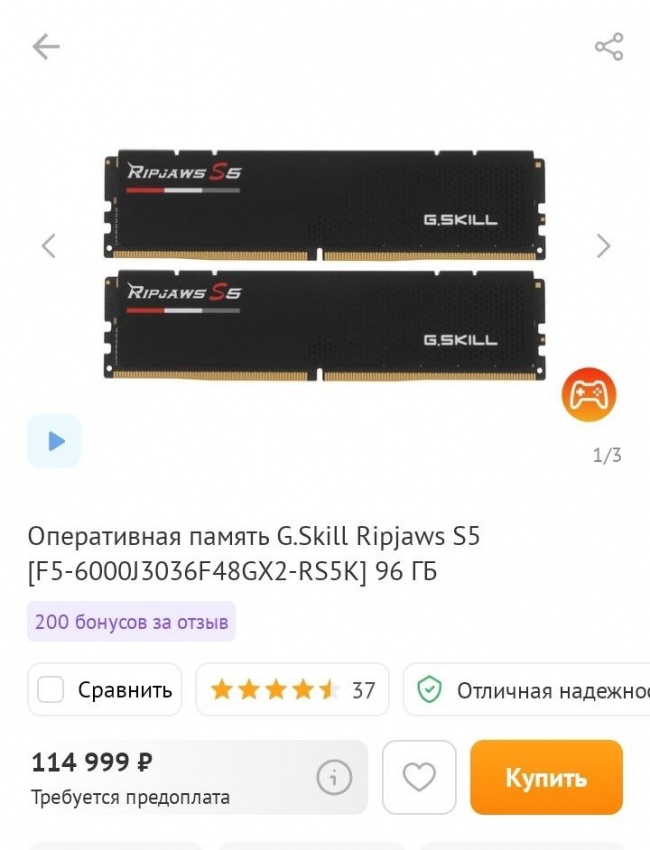Show the previous product photo
The width and height of the screenshot is (650, 850).
click(48, 246)
